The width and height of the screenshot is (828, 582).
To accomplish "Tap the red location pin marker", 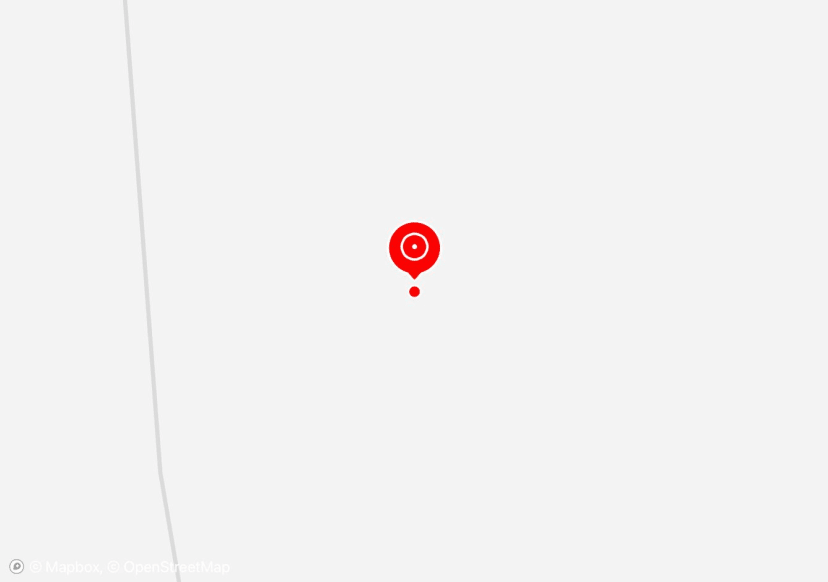I will [415, 250].
